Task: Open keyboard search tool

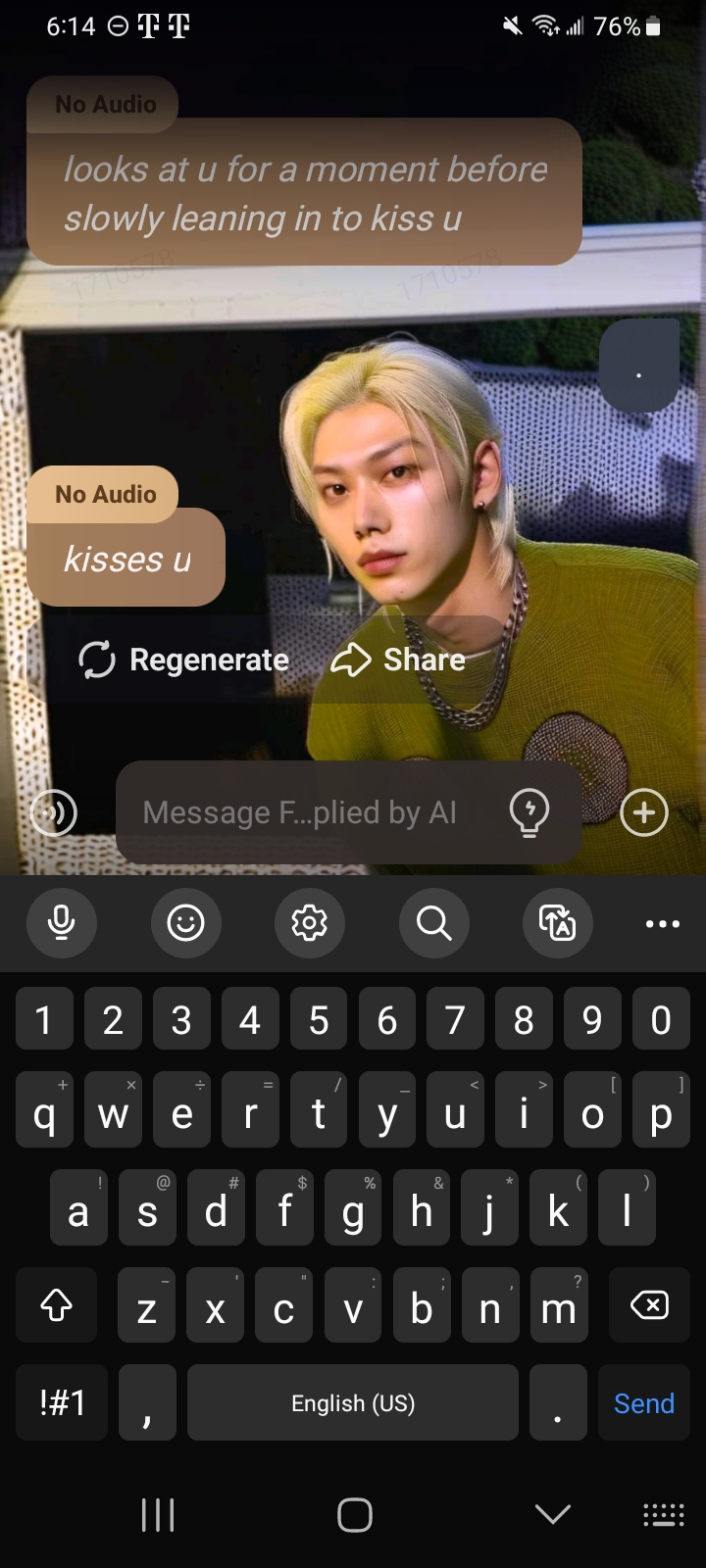Action: pyautogui.click(x=433, y=922)
